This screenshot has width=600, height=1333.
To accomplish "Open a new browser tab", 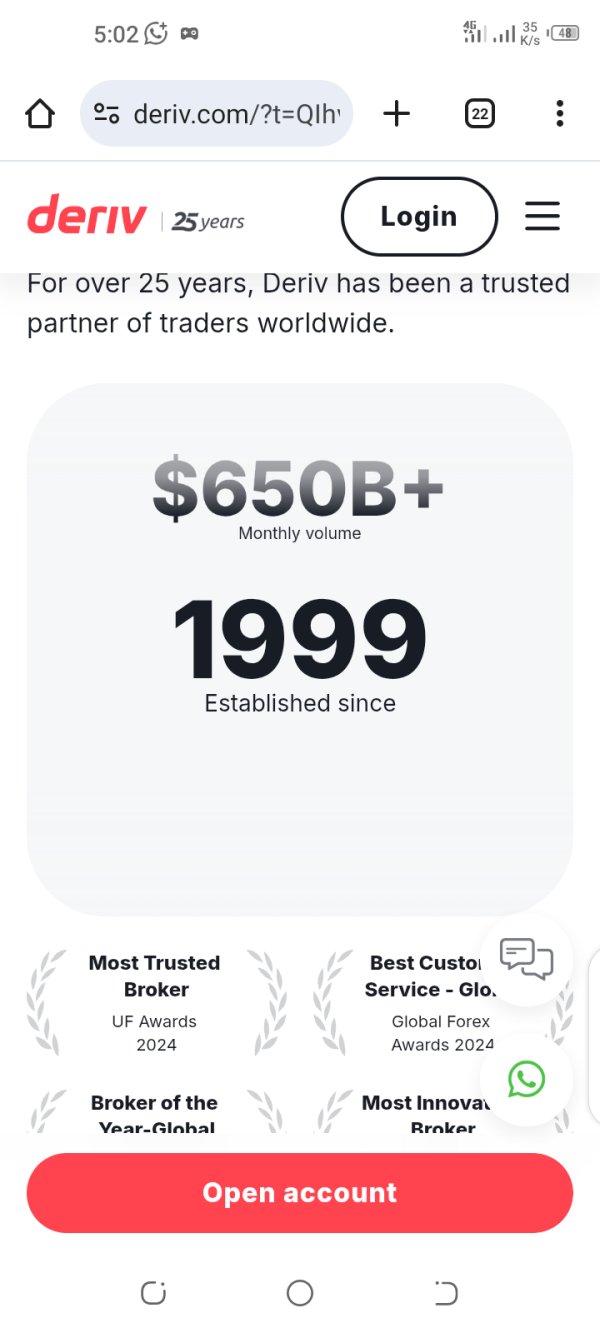I will [397, 114].
